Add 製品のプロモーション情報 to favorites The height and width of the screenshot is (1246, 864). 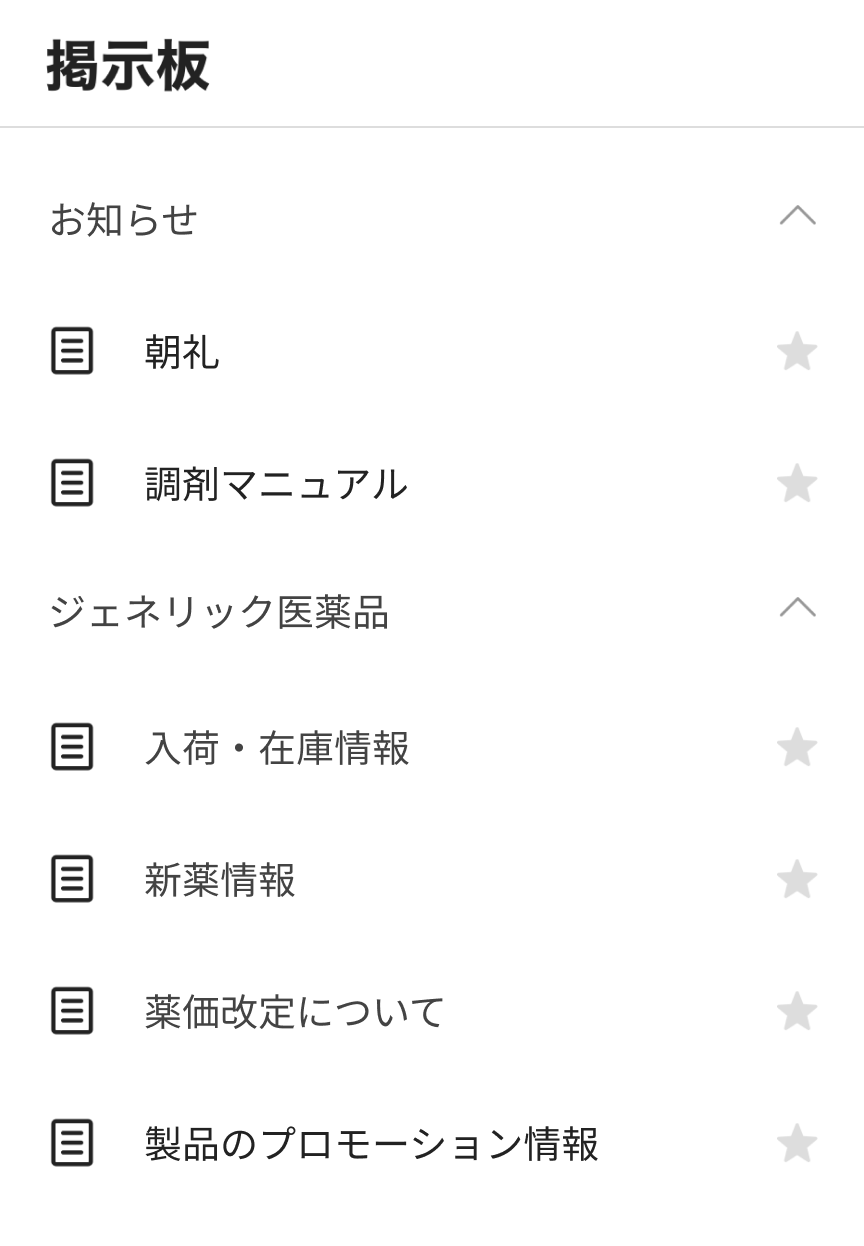click(797, 1144)
